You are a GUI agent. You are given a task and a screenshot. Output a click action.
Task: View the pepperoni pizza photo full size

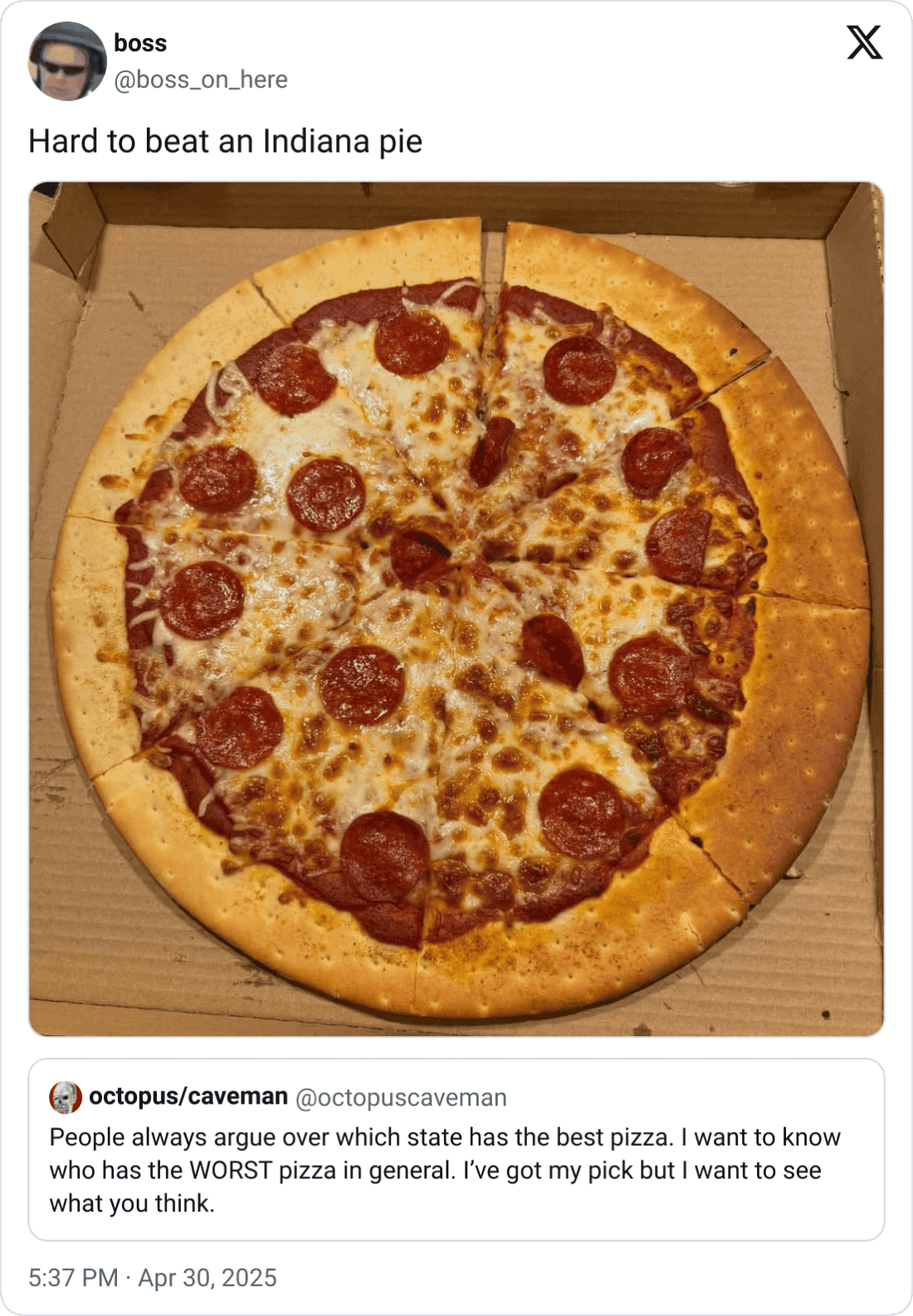pos(456,608)
